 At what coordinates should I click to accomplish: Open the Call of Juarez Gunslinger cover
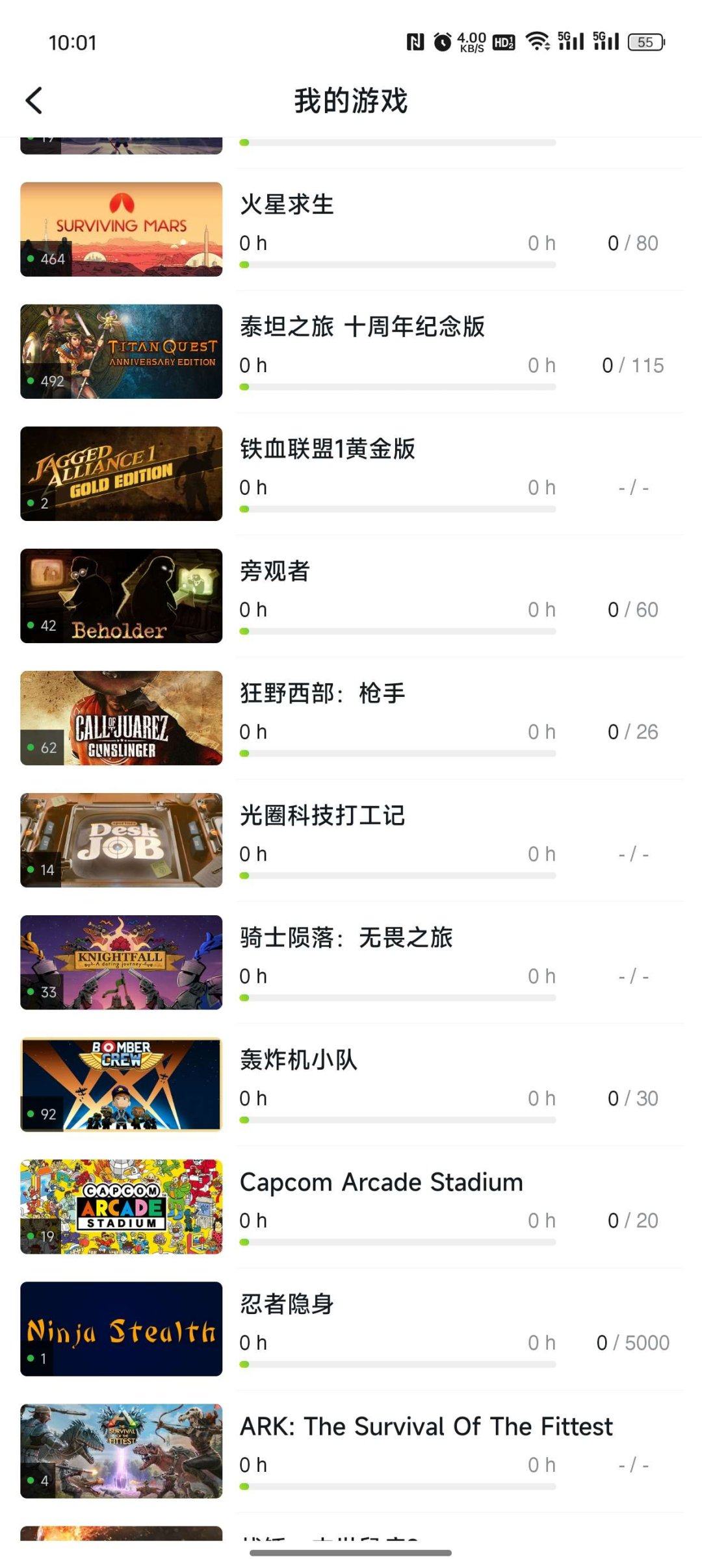point(121,717)
